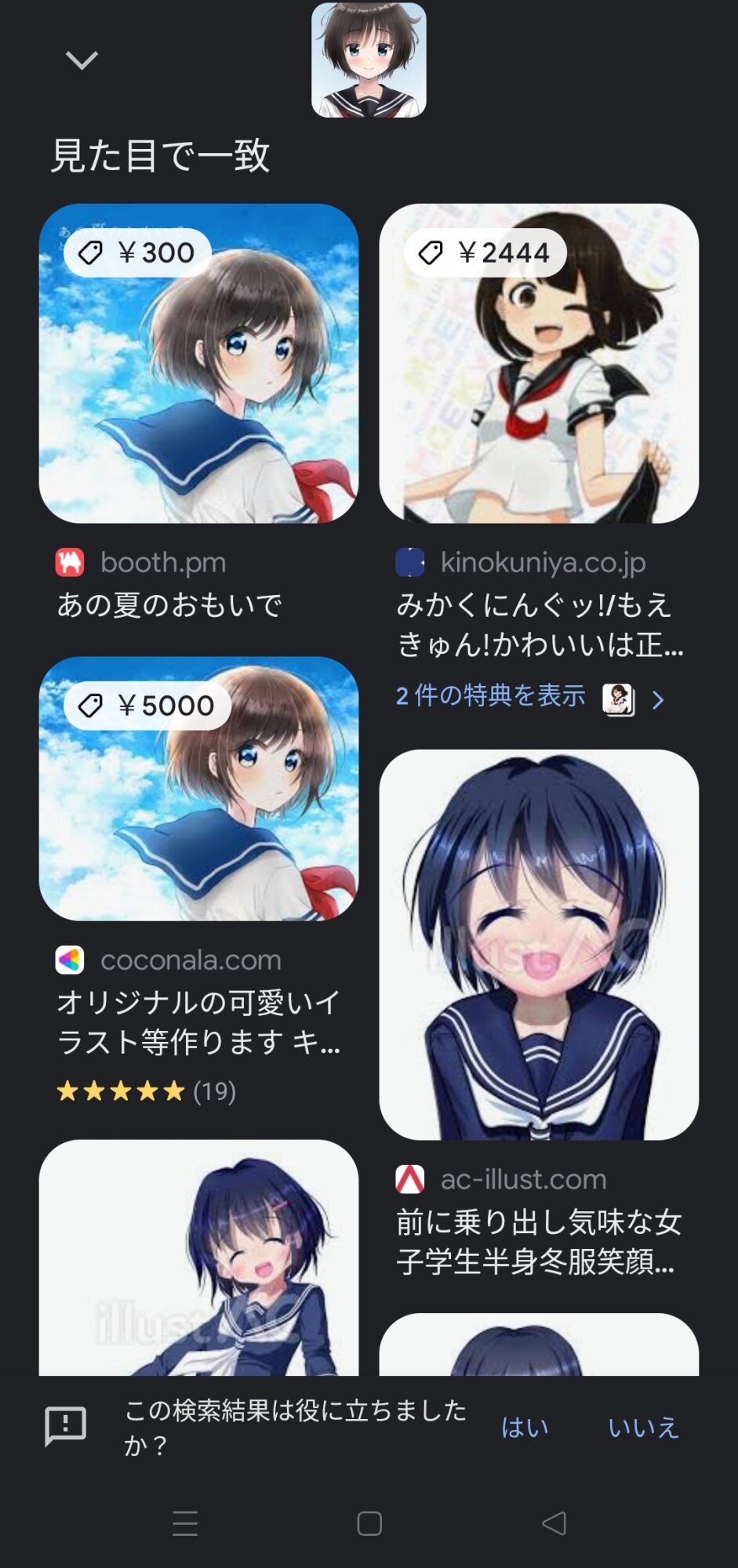Answer はい to the feedback question
Viewport: 738px width, 1568px height.
click(x=525, y=1428)
